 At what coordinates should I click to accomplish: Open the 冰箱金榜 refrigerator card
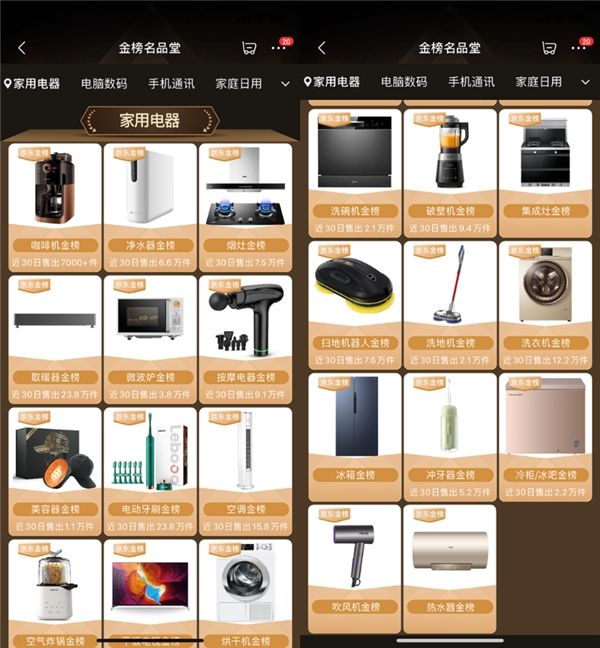point(354,432)
